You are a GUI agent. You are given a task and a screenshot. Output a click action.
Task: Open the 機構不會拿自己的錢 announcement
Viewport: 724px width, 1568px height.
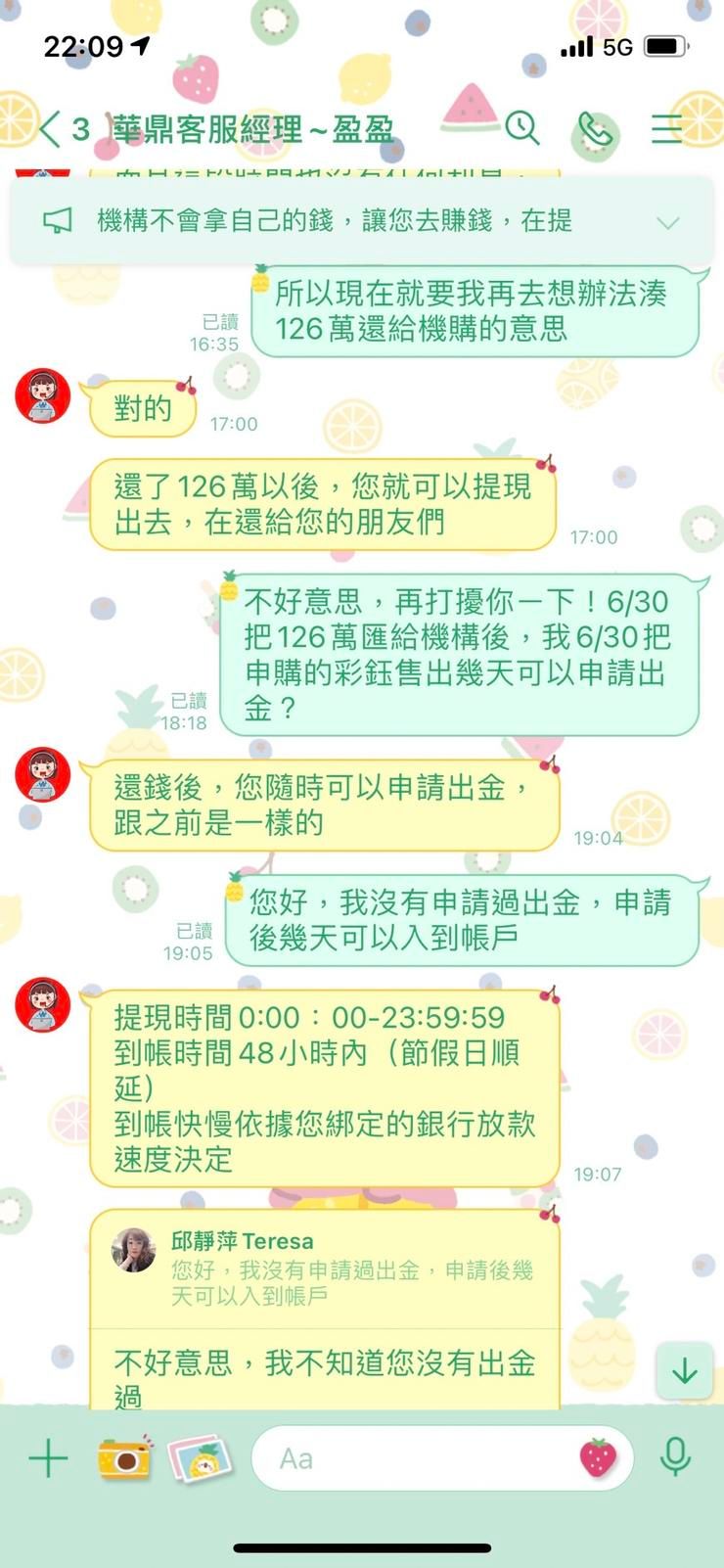tap(333, 221)
